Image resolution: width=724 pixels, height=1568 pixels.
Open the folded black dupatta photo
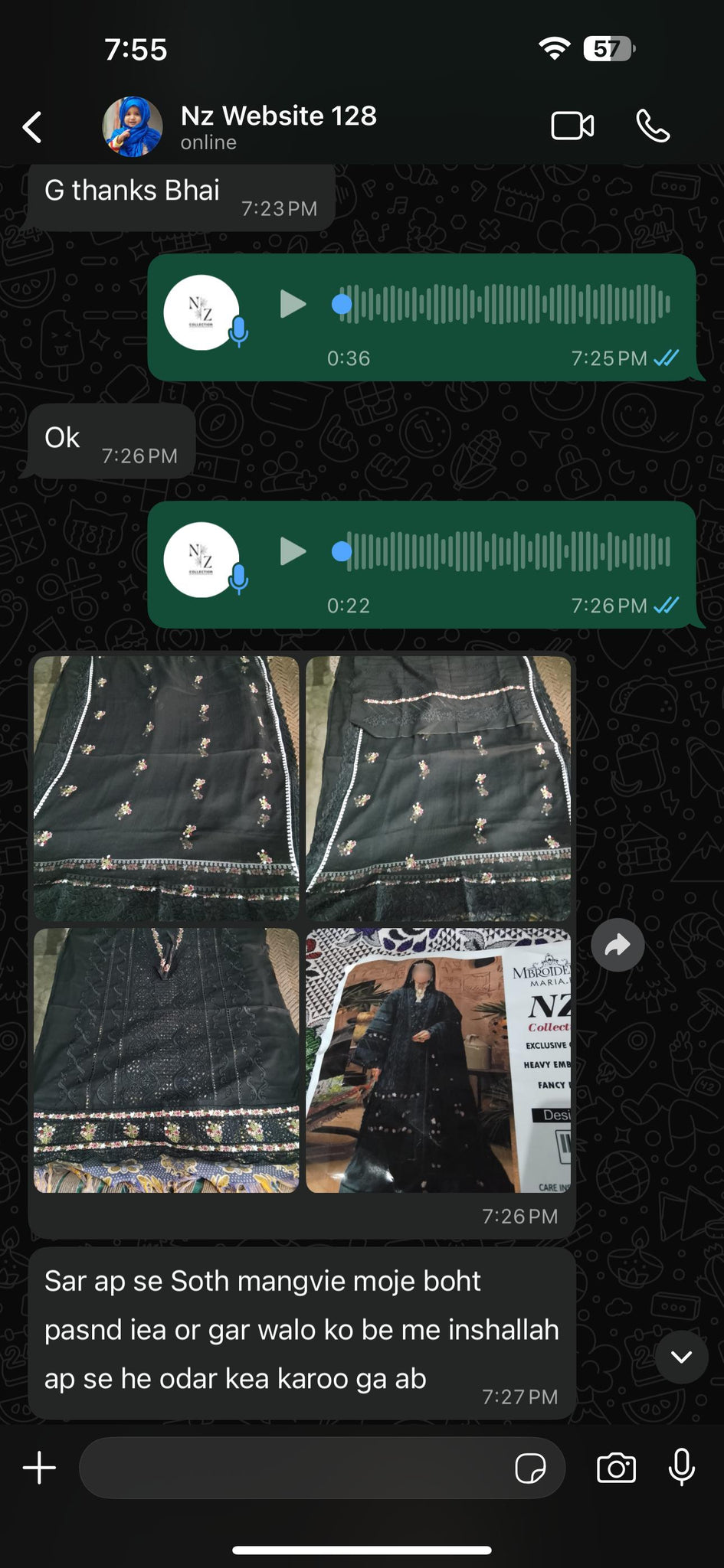[x=438, y=788]
